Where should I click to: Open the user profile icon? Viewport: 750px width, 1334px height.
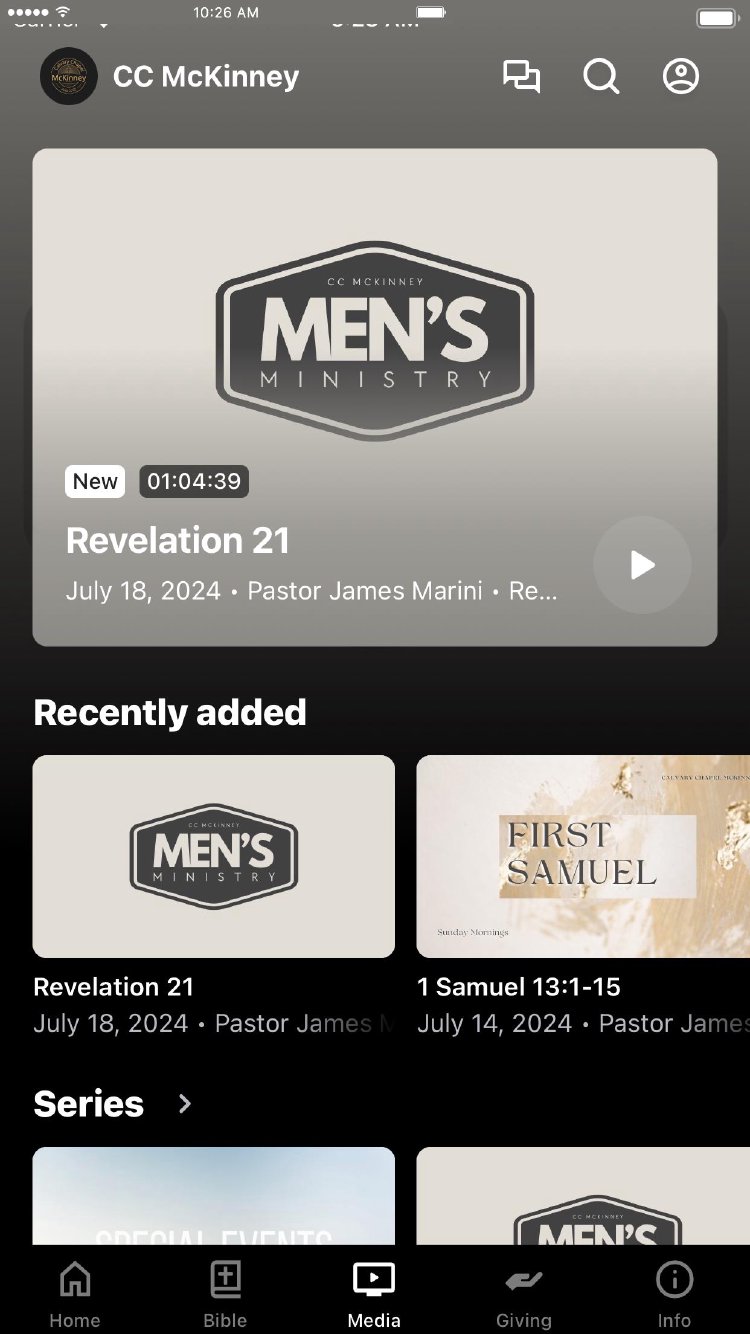click(x=681, y=77)
